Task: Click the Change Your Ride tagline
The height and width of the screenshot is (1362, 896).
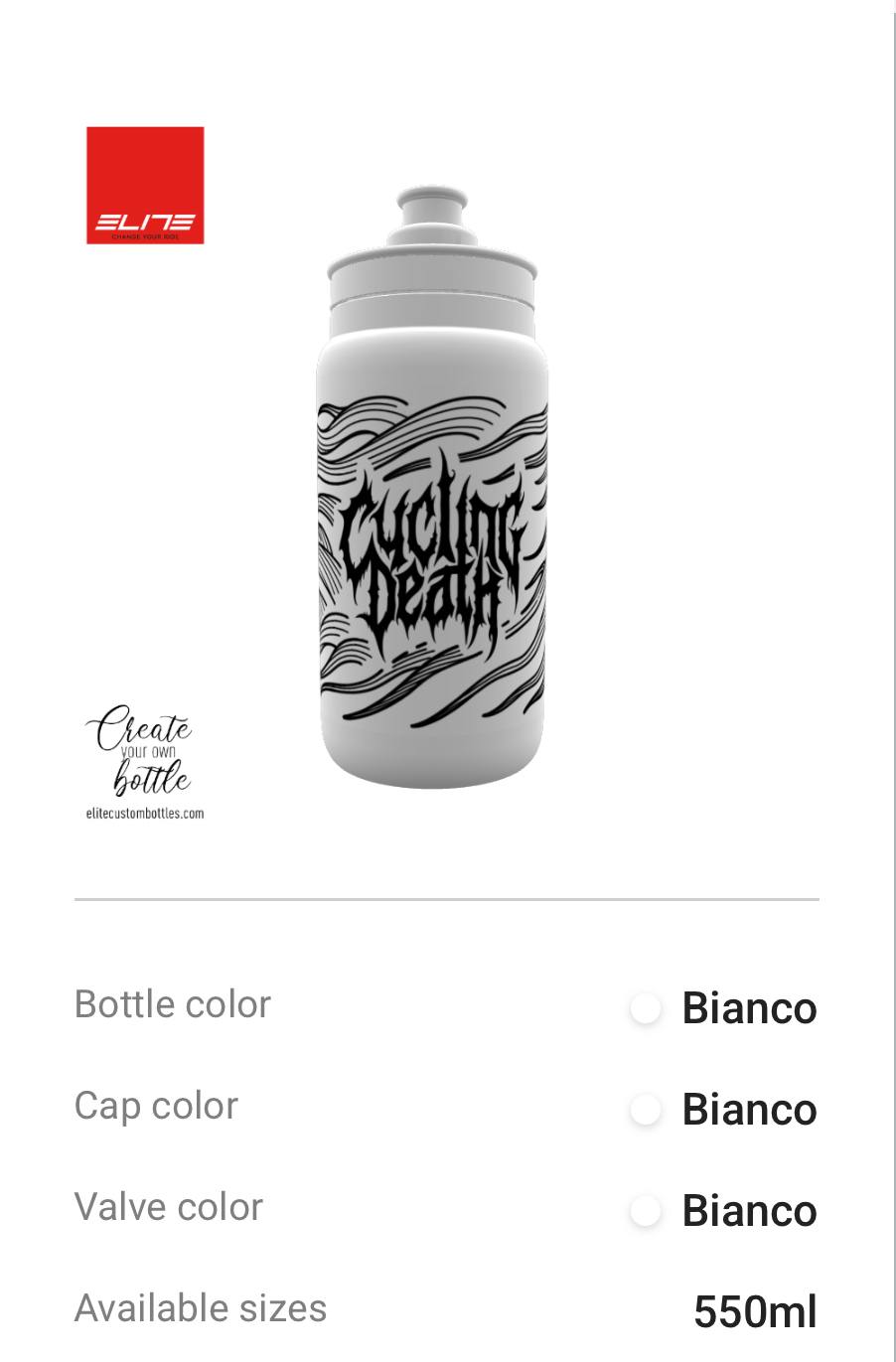Action: (x=145, y=238)
